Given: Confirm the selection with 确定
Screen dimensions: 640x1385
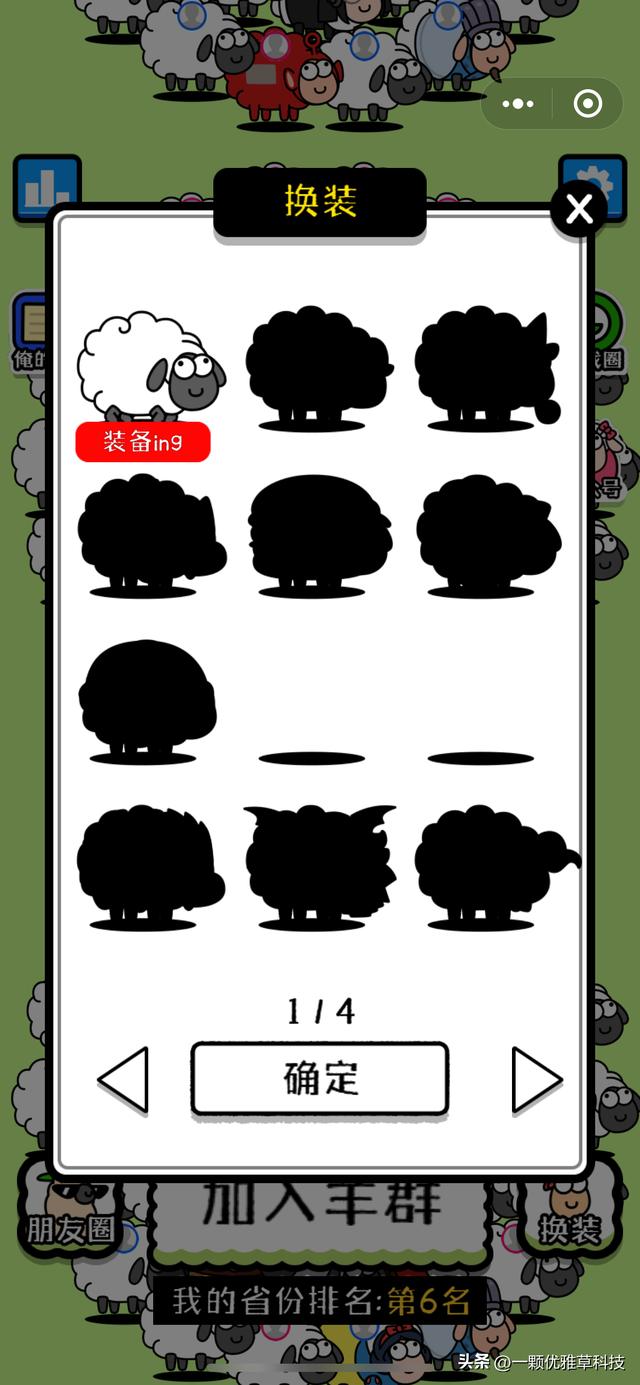Looking at the screenshot, I should [319, 1078].
